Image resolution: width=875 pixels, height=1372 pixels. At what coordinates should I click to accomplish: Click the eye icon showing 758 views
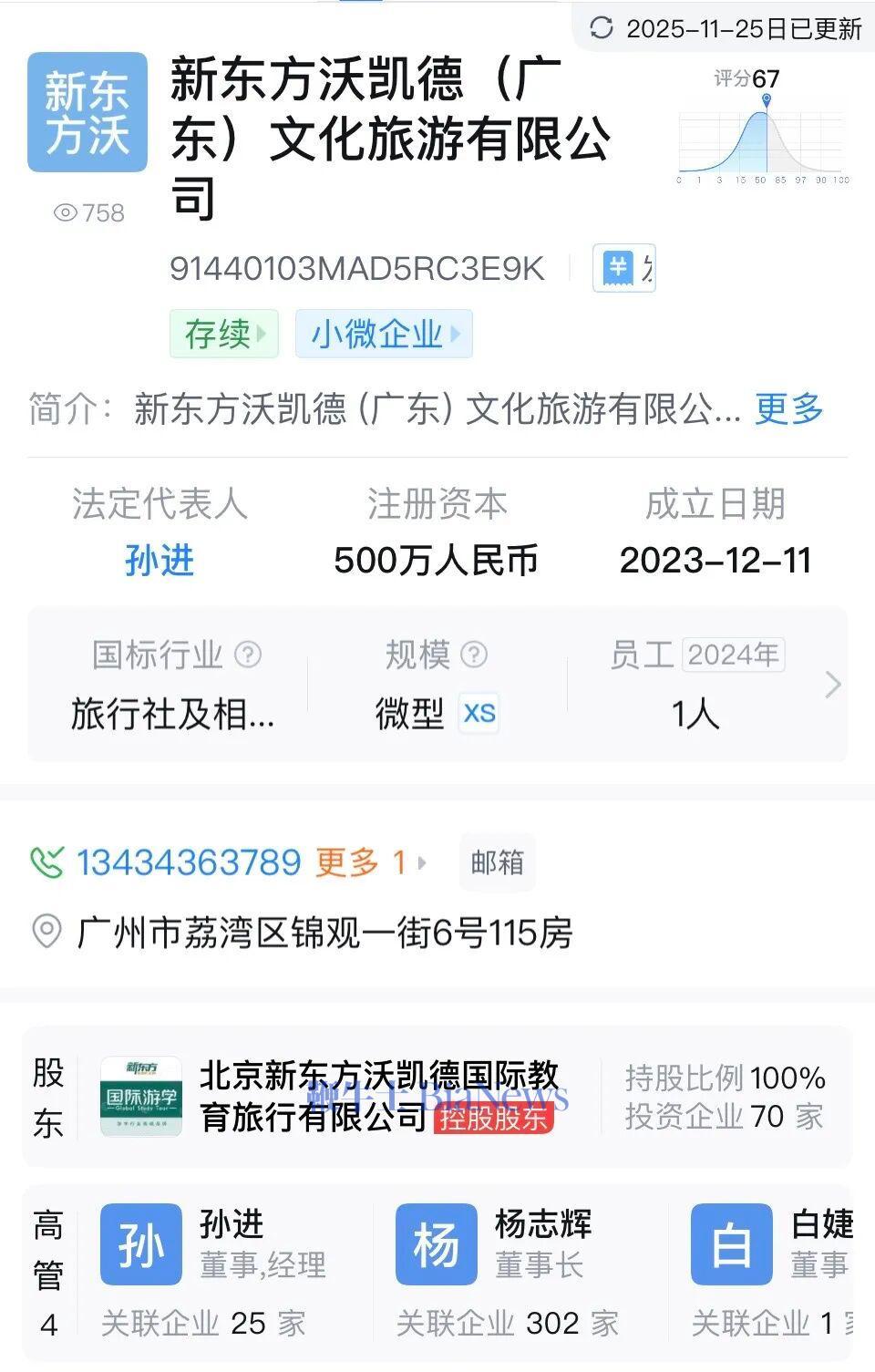67,211
